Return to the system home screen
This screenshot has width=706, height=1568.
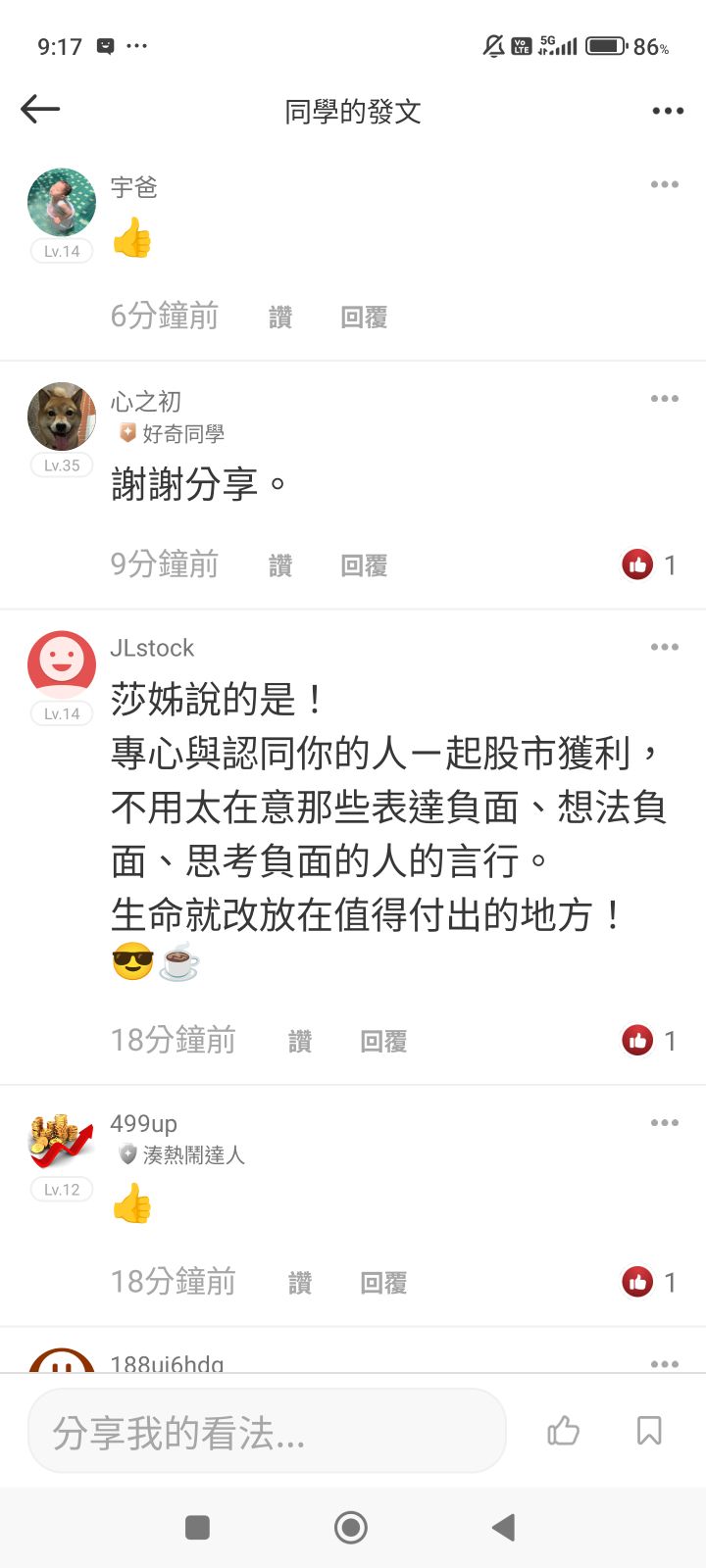click(x=351, y=1527)
